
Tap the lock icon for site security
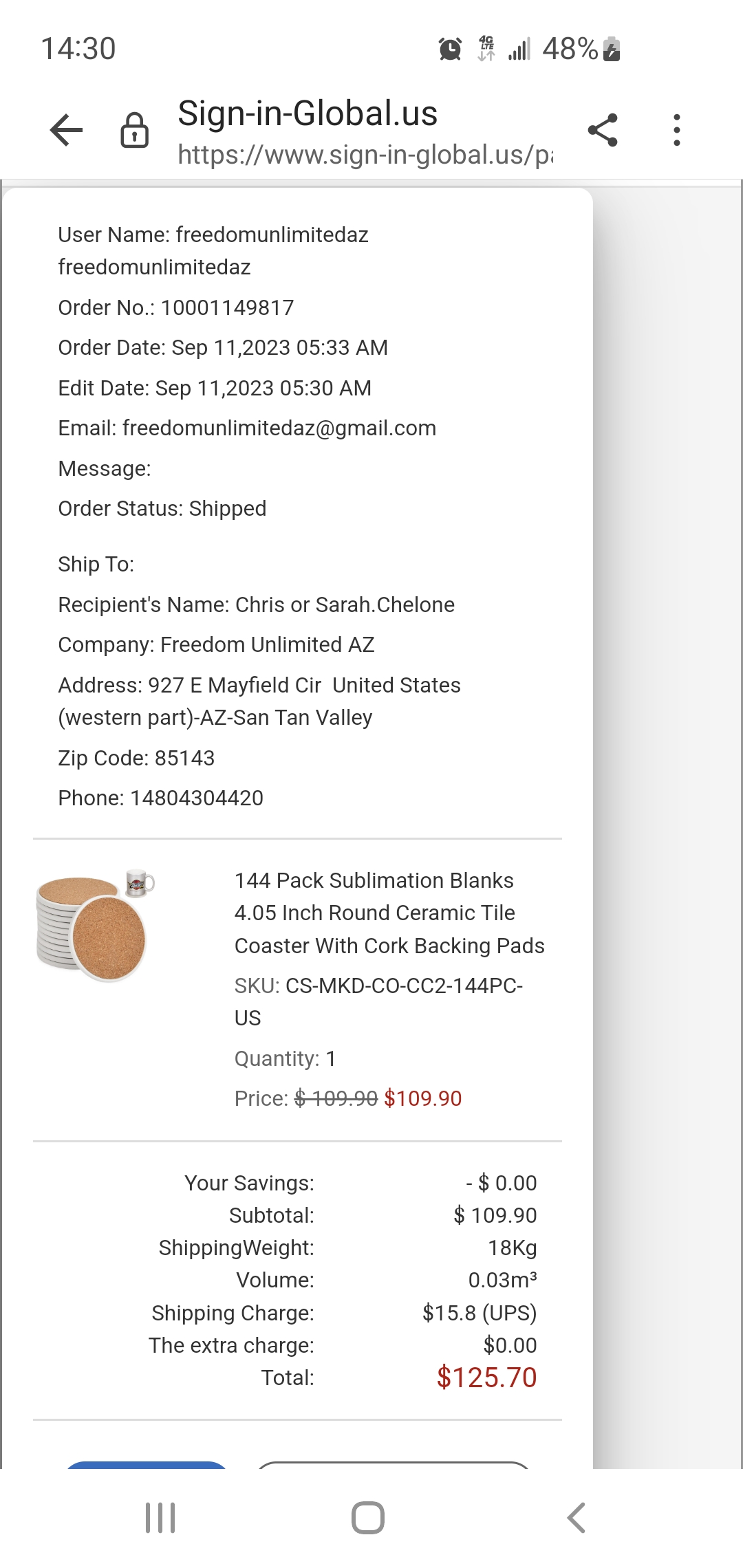click(134, 130)
